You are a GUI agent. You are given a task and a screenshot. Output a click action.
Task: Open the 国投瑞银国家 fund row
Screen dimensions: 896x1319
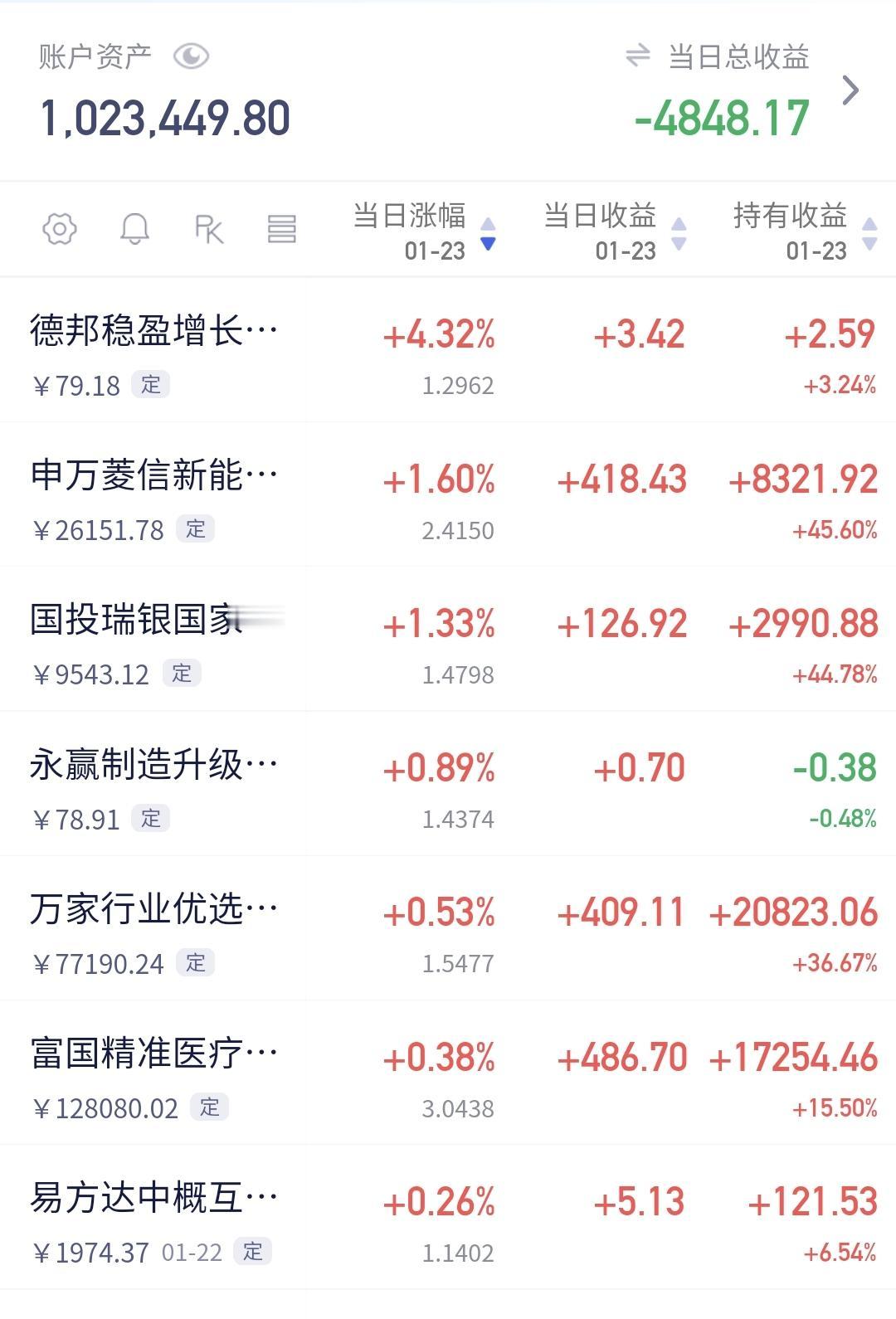[448, 639]
